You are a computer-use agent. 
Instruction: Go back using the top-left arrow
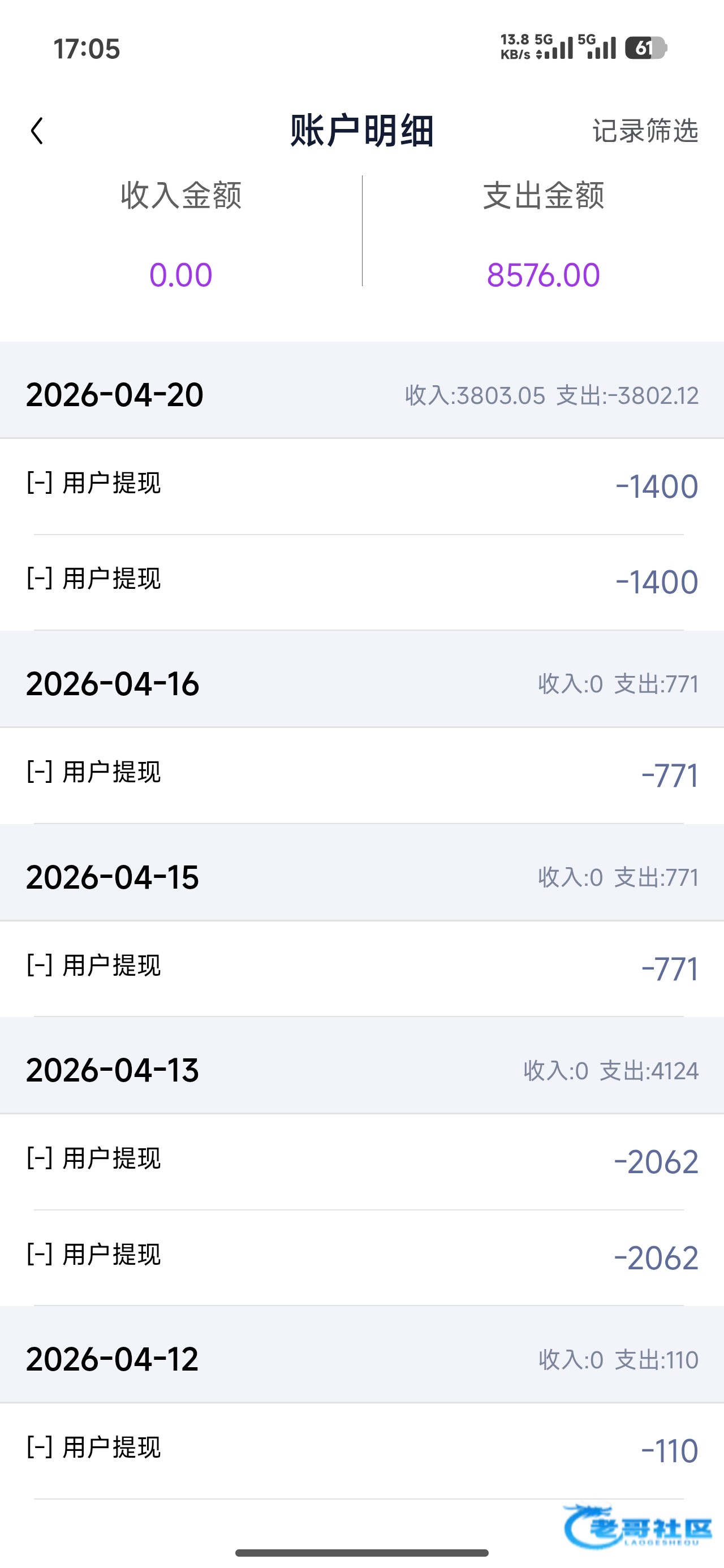37,131
